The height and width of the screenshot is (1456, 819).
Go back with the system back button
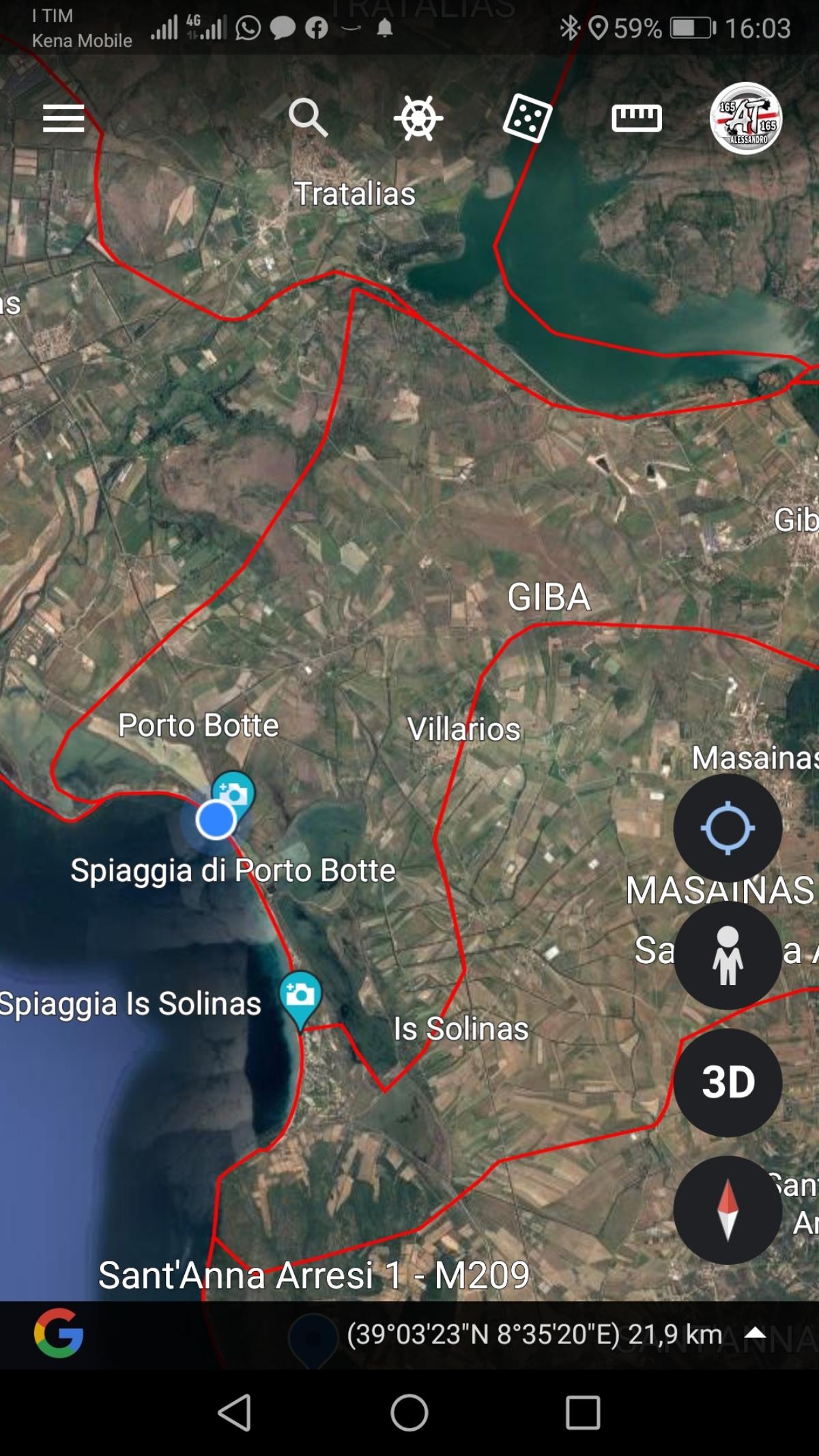[235, 1412]
